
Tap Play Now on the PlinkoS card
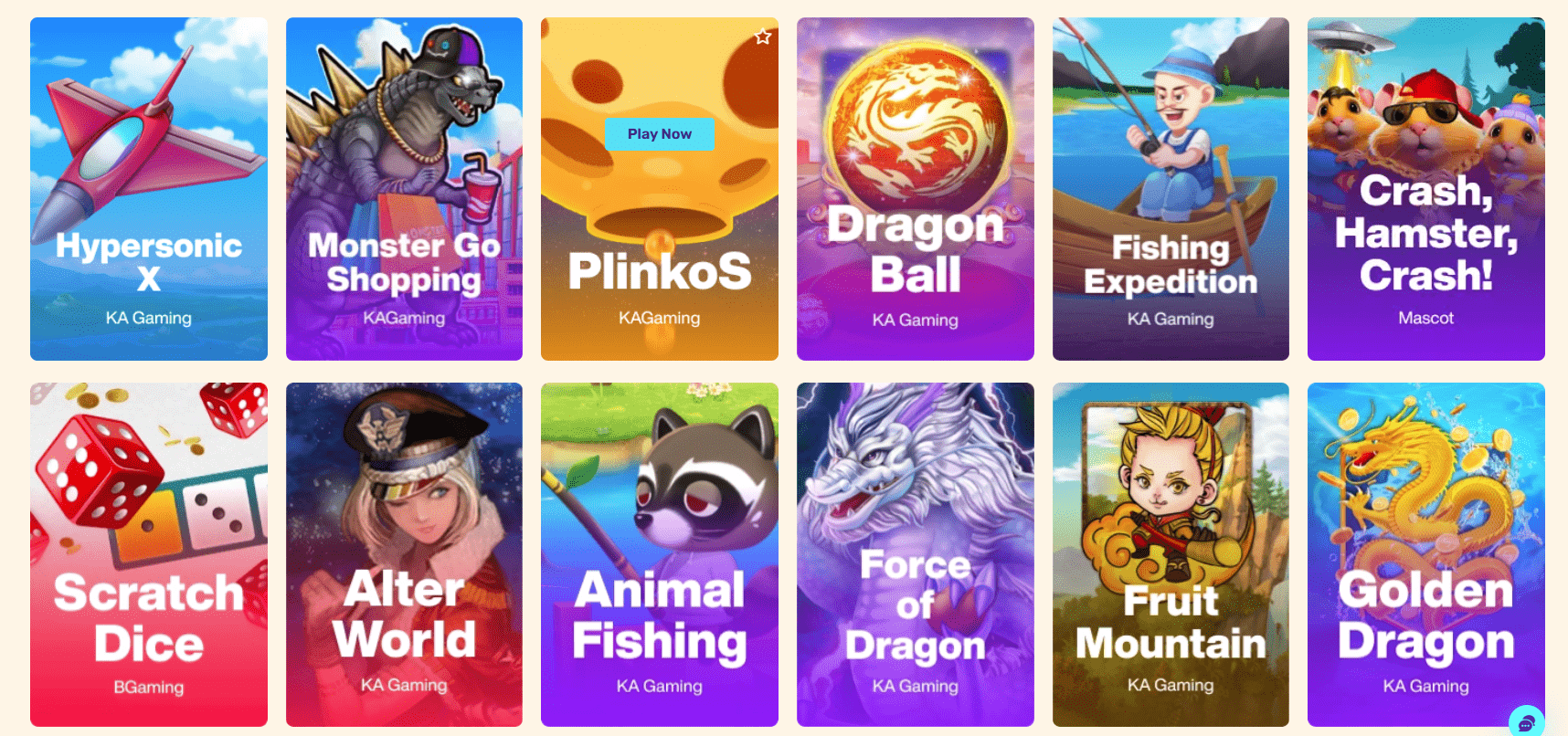pos(659,134)
